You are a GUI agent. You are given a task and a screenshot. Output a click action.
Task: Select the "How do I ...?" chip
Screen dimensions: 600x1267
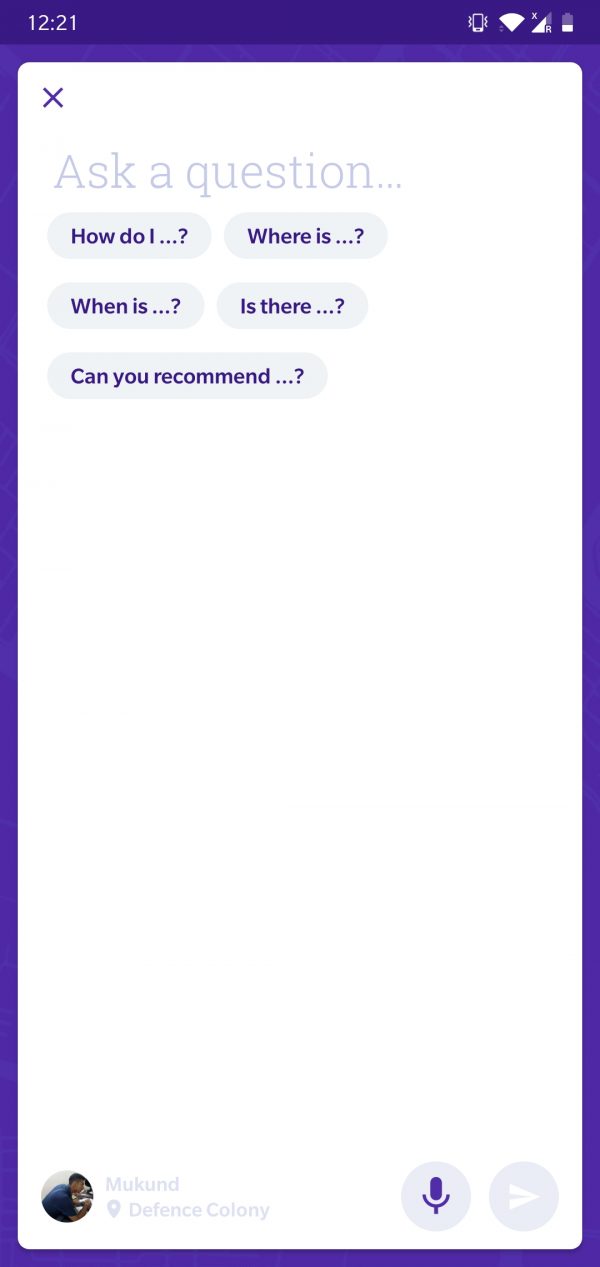[x=129, y=236]
